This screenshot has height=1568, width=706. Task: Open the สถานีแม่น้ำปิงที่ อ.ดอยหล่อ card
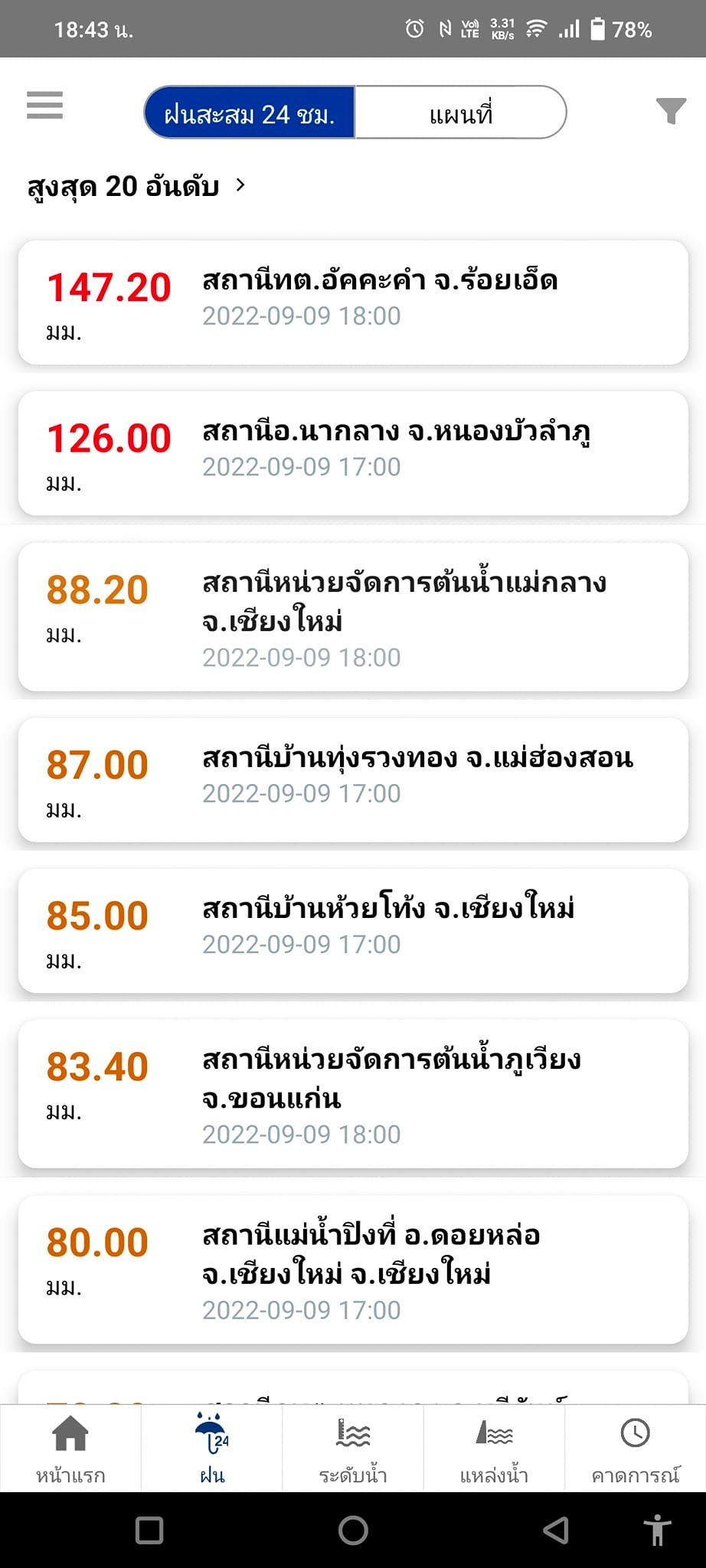point(353,1269)
